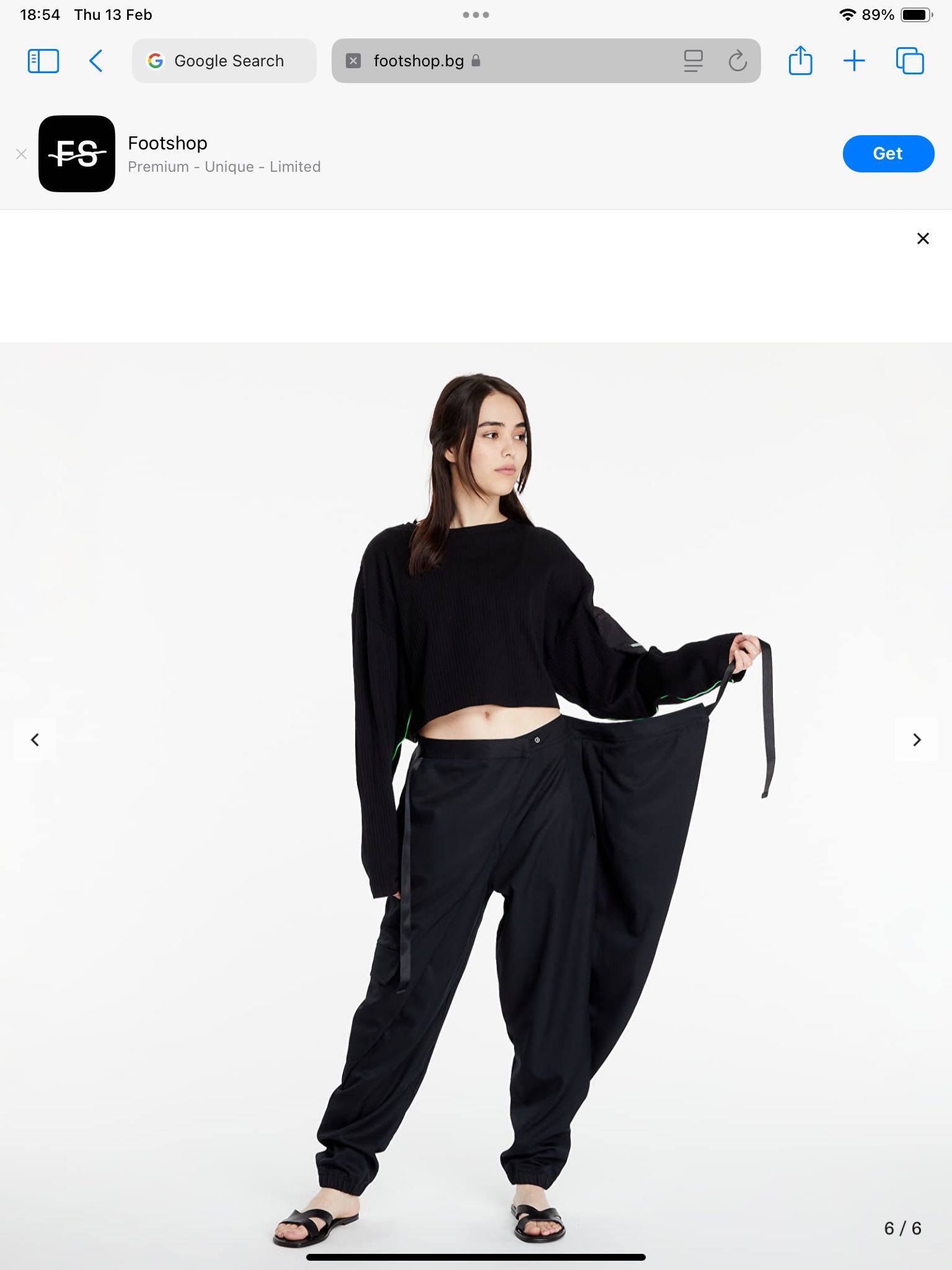The width and height of the screenshot is (952, 1270).
Task: Open the reader view icon
Action: pos(693,61)
